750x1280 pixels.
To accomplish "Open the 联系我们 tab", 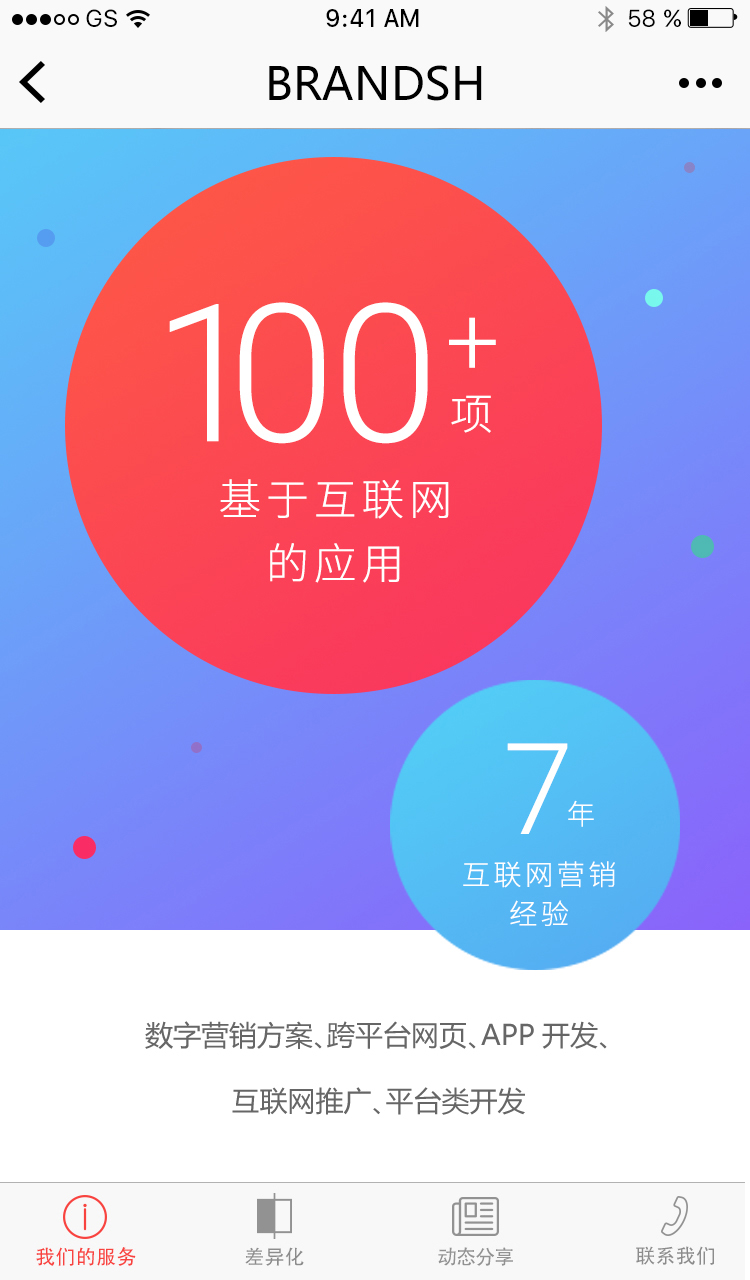I will coord(675,1232).
